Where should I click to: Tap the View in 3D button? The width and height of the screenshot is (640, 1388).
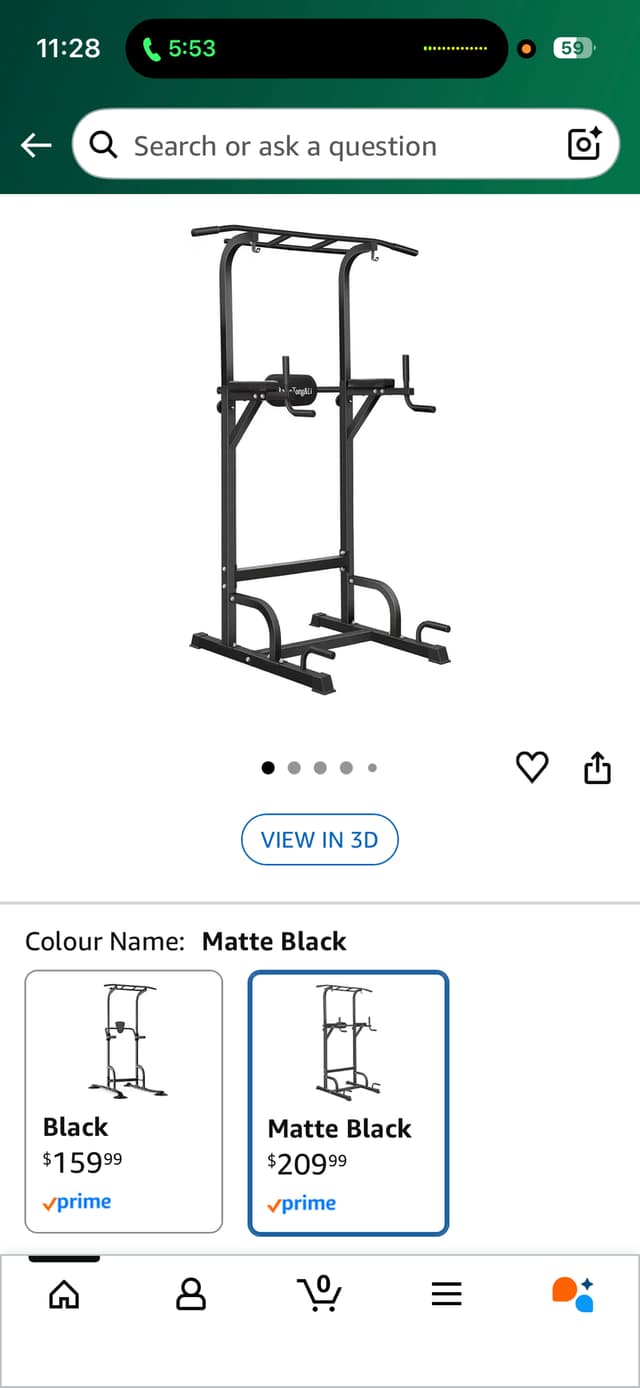[x=320, y=839]
